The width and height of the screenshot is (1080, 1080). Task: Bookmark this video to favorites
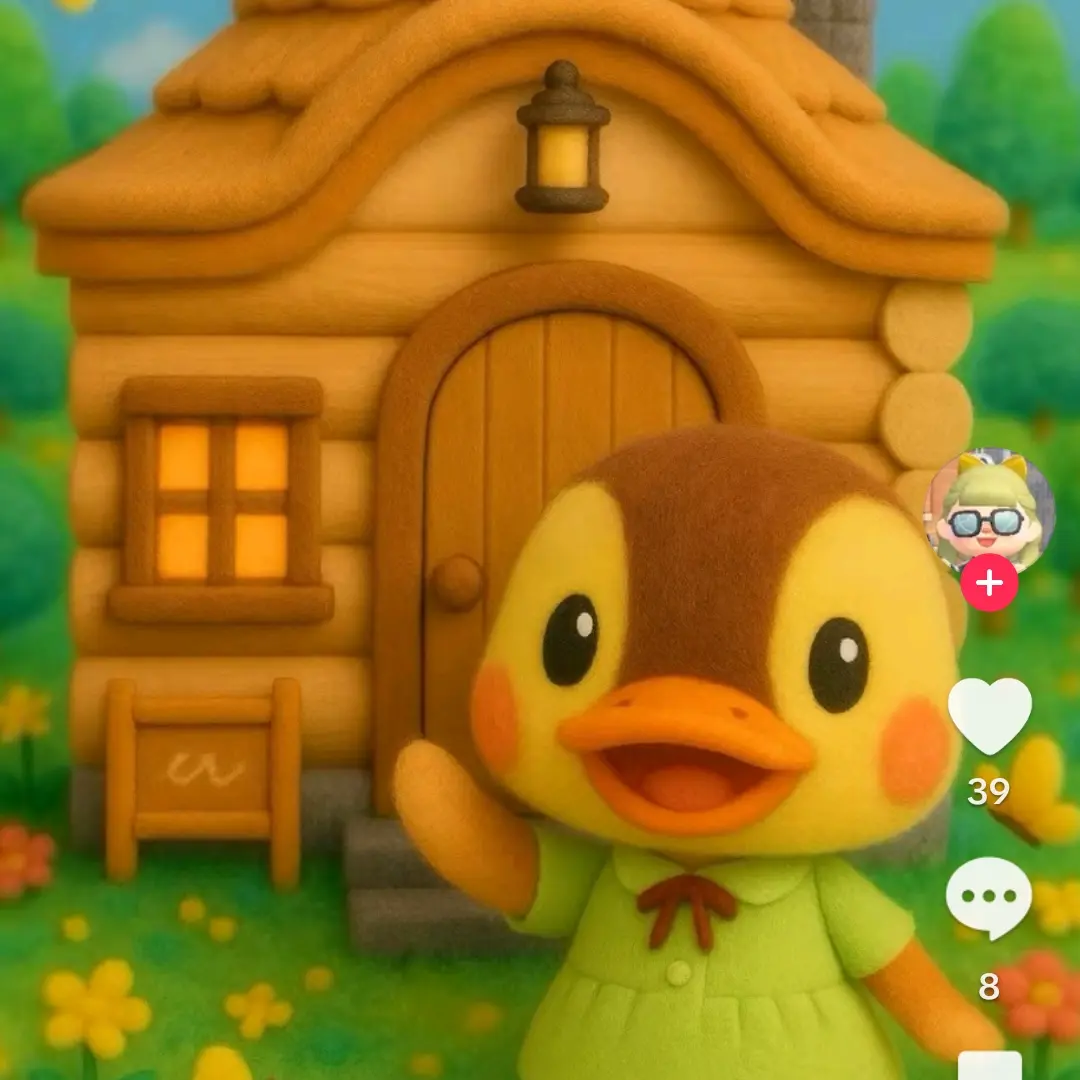tap(989, 1066)
